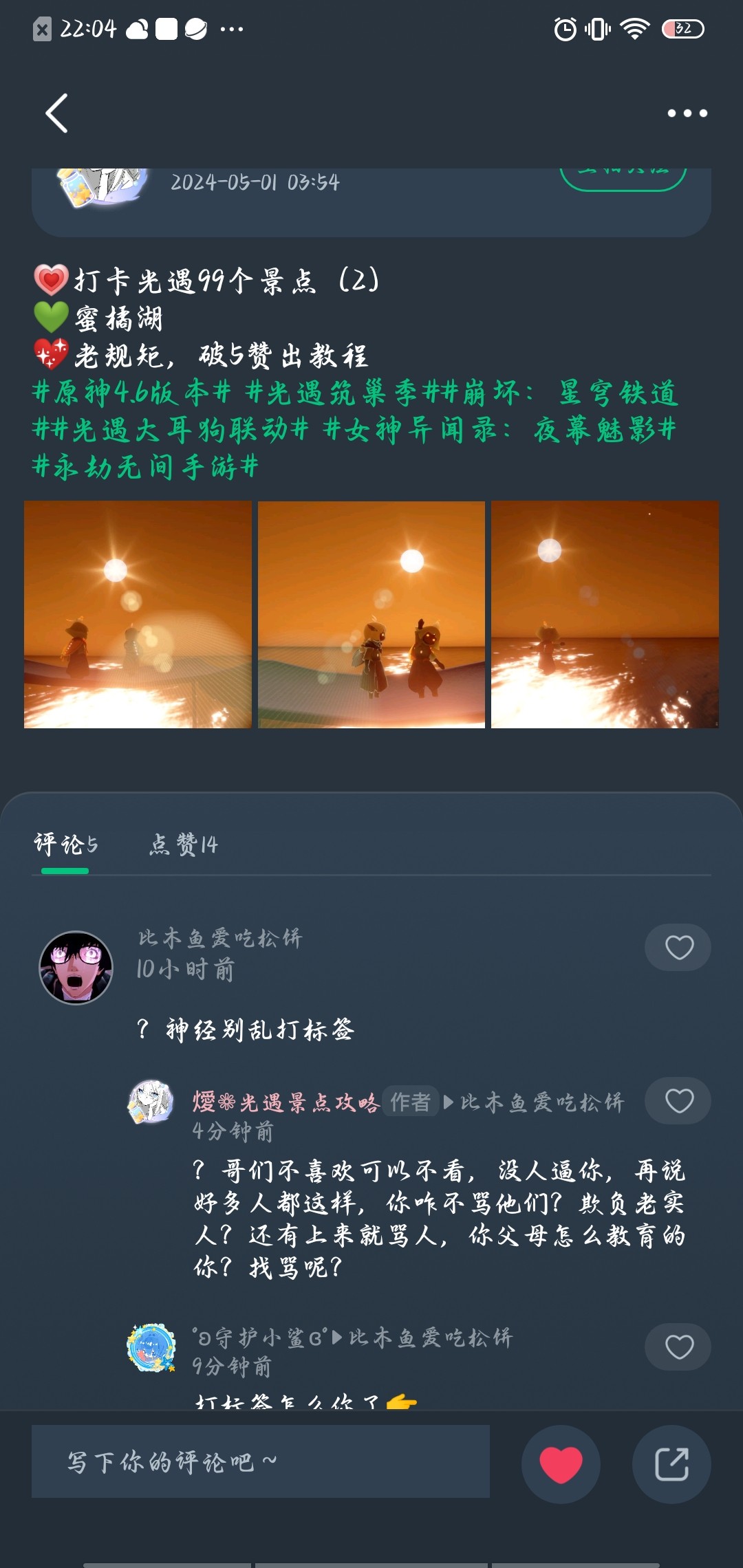Open the three-dot overflow menu

pyautogui.click(x=687, y=113)
